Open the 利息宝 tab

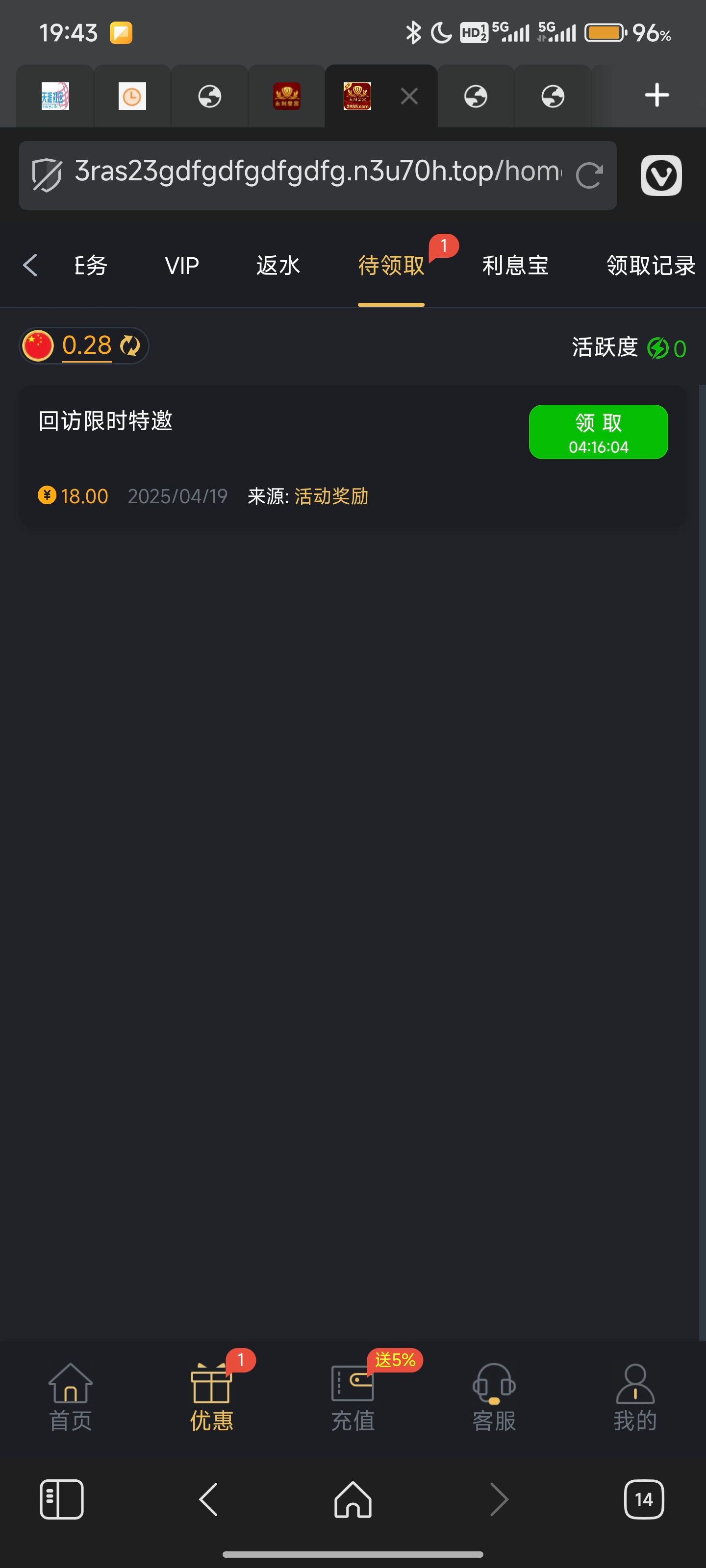515,266
